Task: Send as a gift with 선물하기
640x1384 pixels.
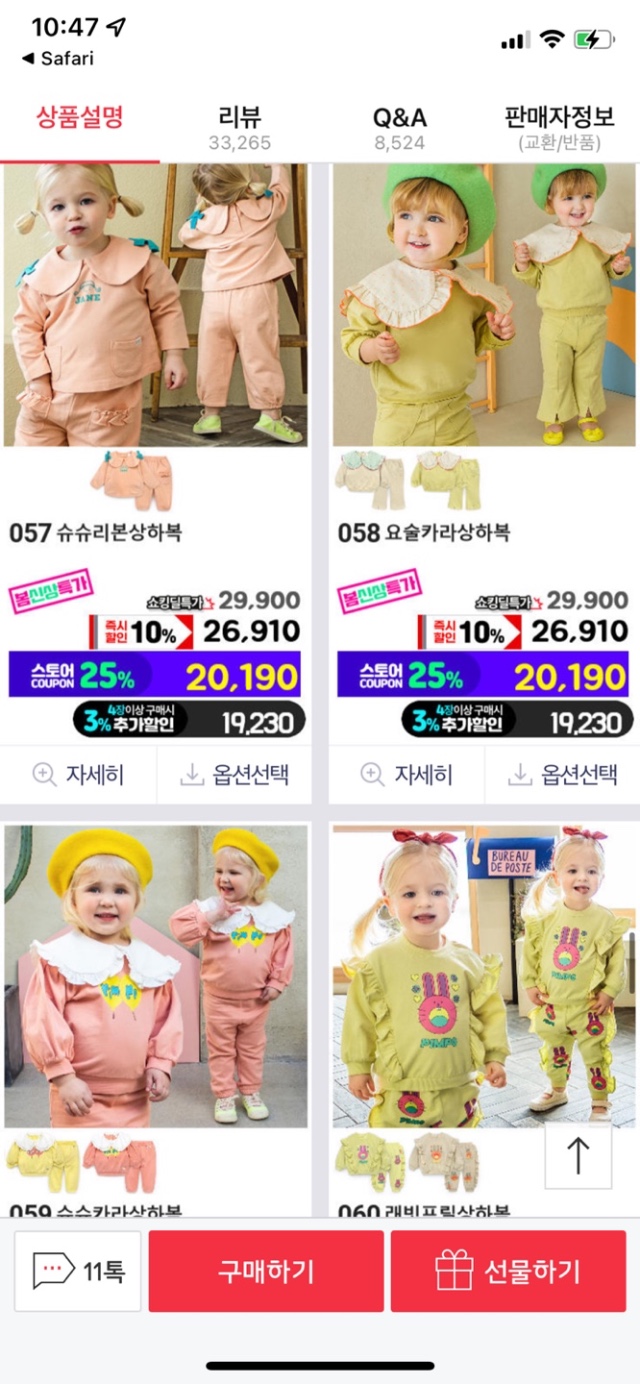Action: (508, 1271)
